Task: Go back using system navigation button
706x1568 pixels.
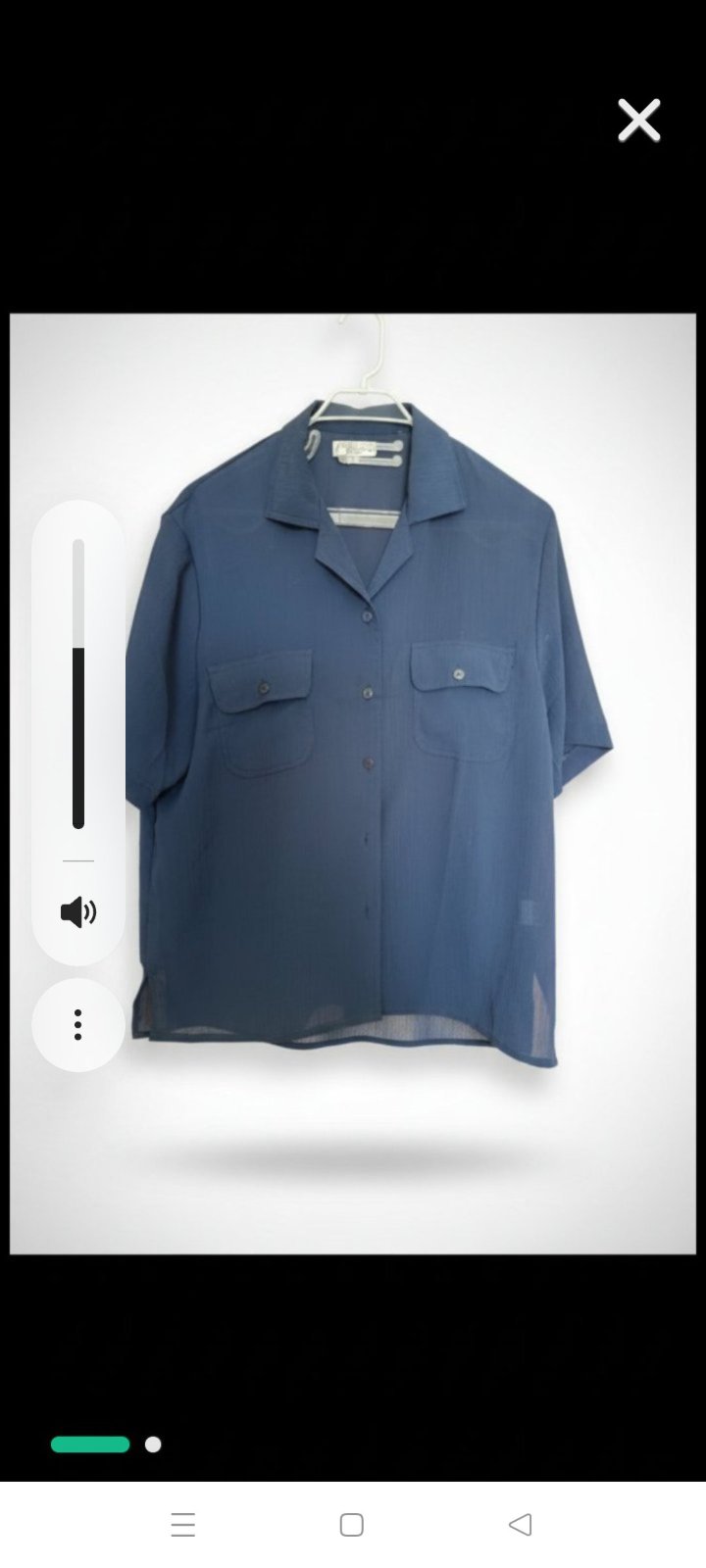Action: pyautogui.click(x=521, y=1525)
